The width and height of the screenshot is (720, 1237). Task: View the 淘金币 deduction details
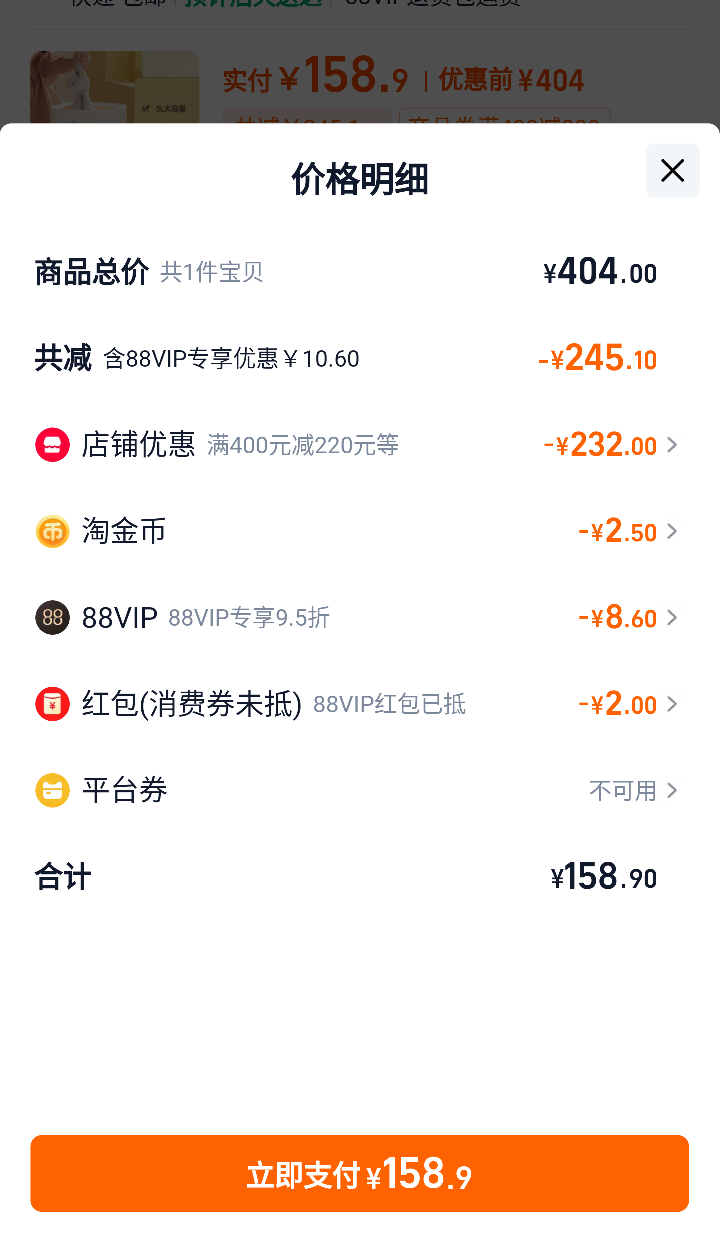359,531
